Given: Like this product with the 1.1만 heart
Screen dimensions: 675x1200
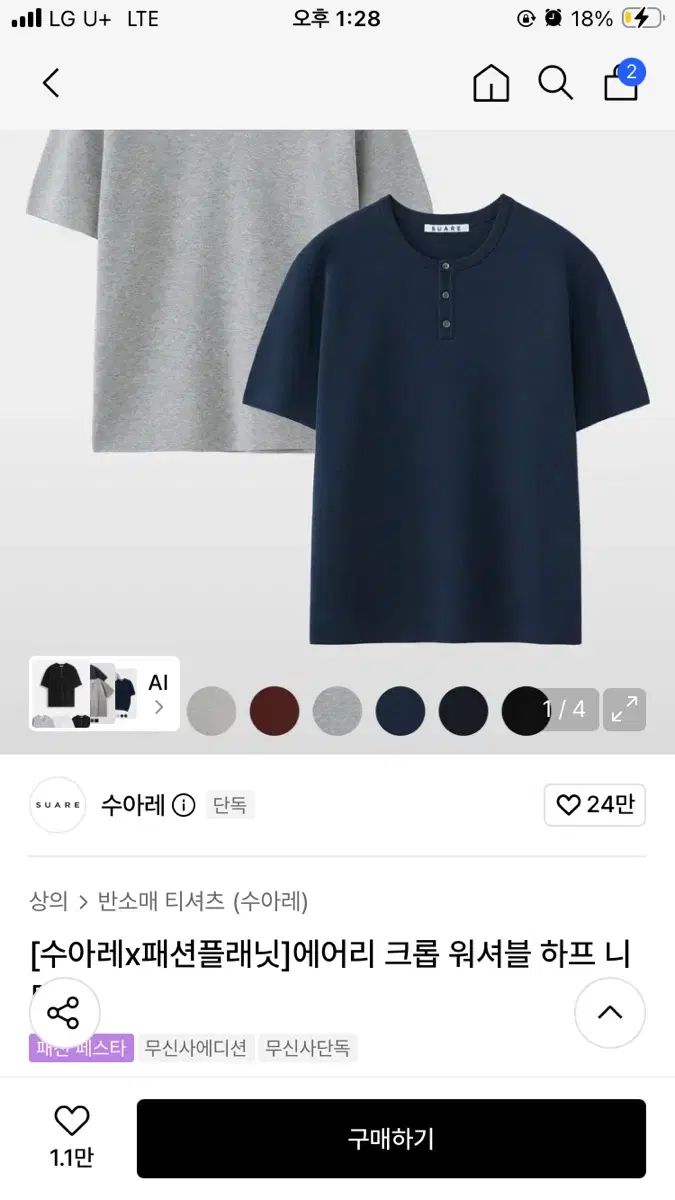Looking at the screenshot, I should point(71,1137).
